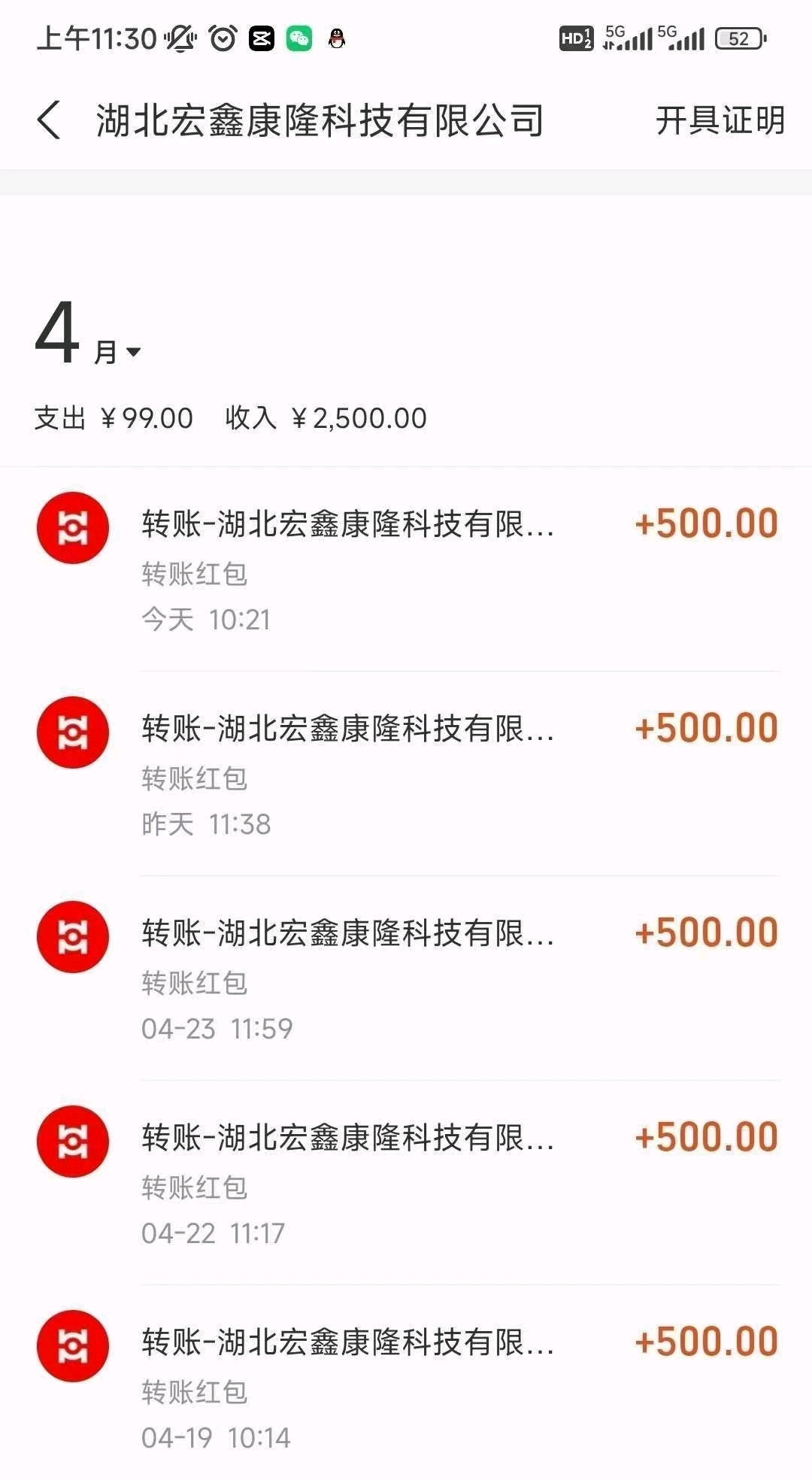Open the transfer from 昨天 11:38
This screenshot has height=1480, width=812.
(x=406, y=774)
